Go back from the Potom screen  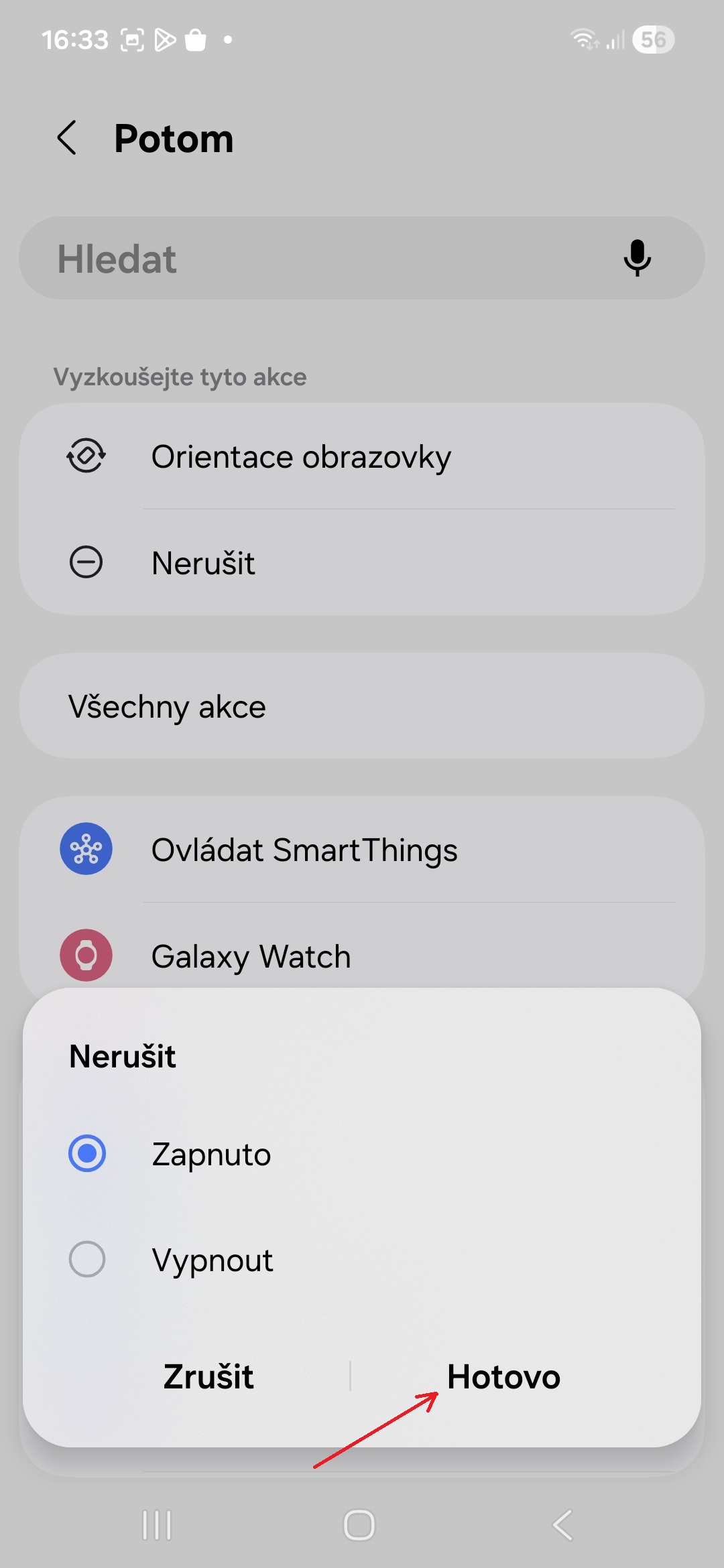[x=67, y=138]
